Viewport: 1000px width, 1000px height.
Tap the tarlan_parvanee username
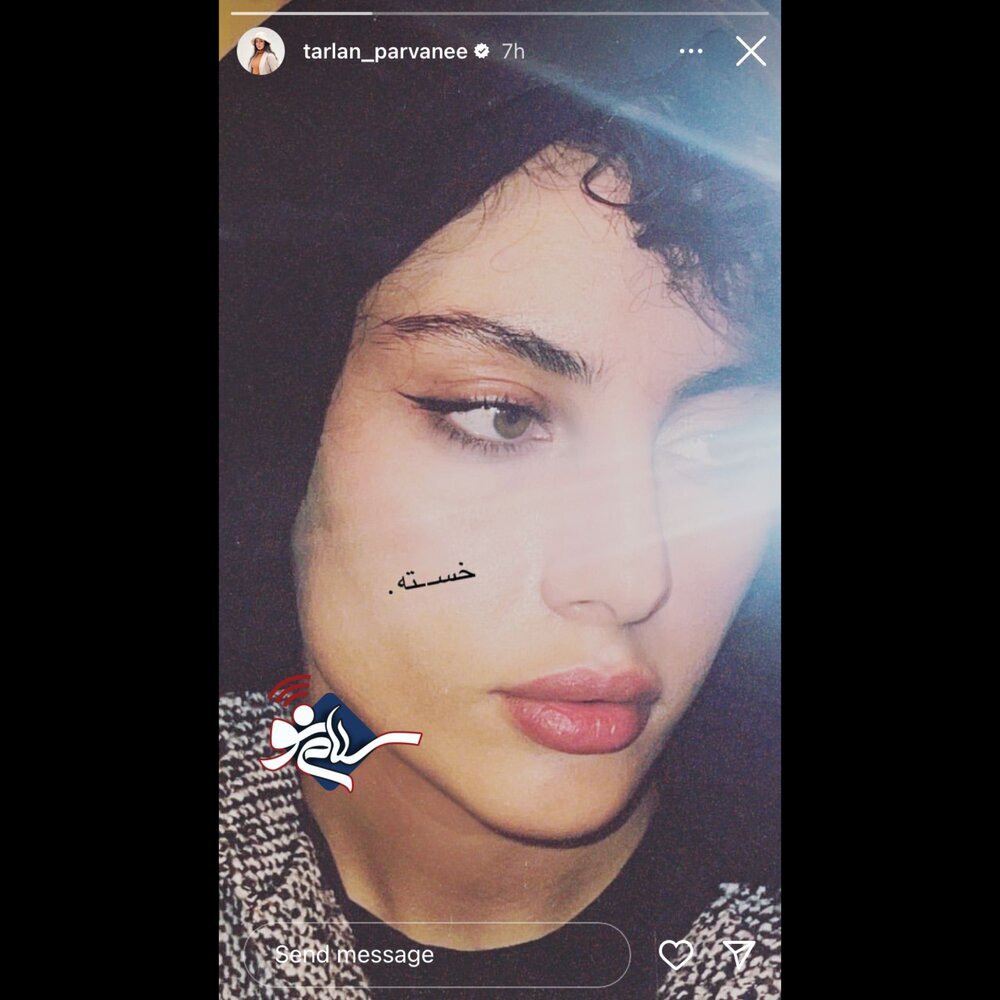385,51
